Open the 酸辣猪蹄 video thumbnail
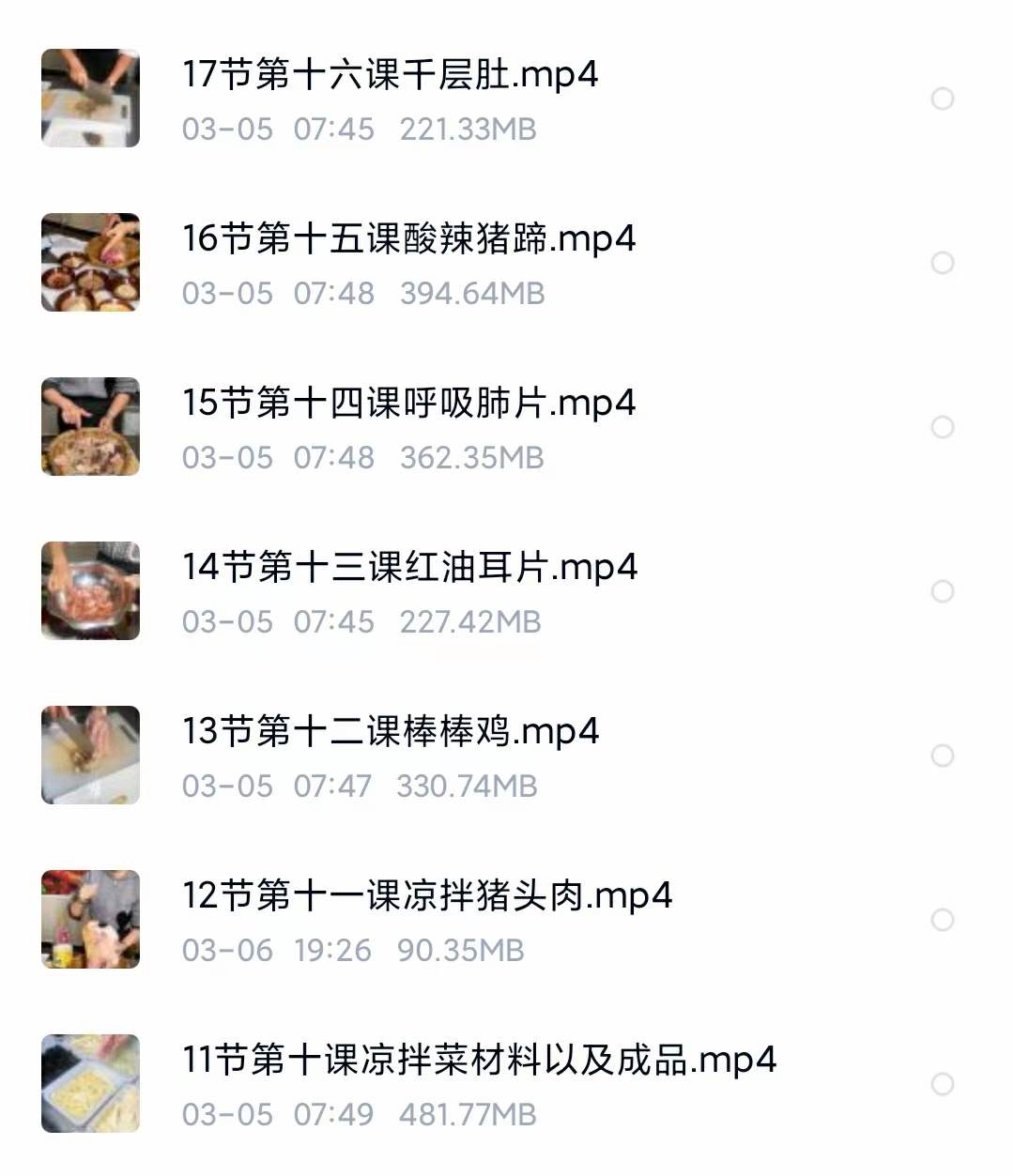 point(90,263)
